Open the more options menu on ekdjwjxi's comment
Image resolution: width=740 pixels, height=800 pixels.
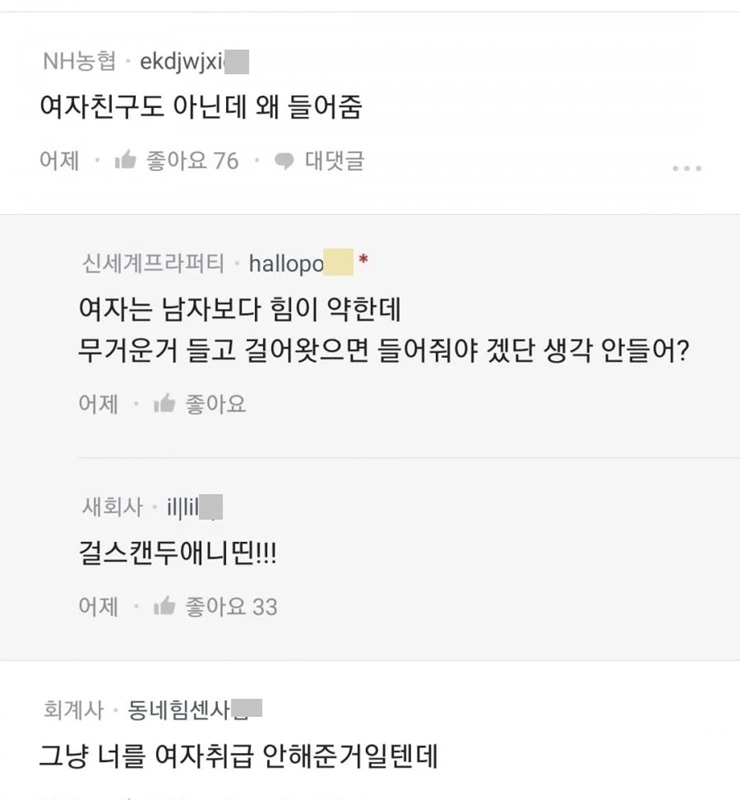pos(686,168)
